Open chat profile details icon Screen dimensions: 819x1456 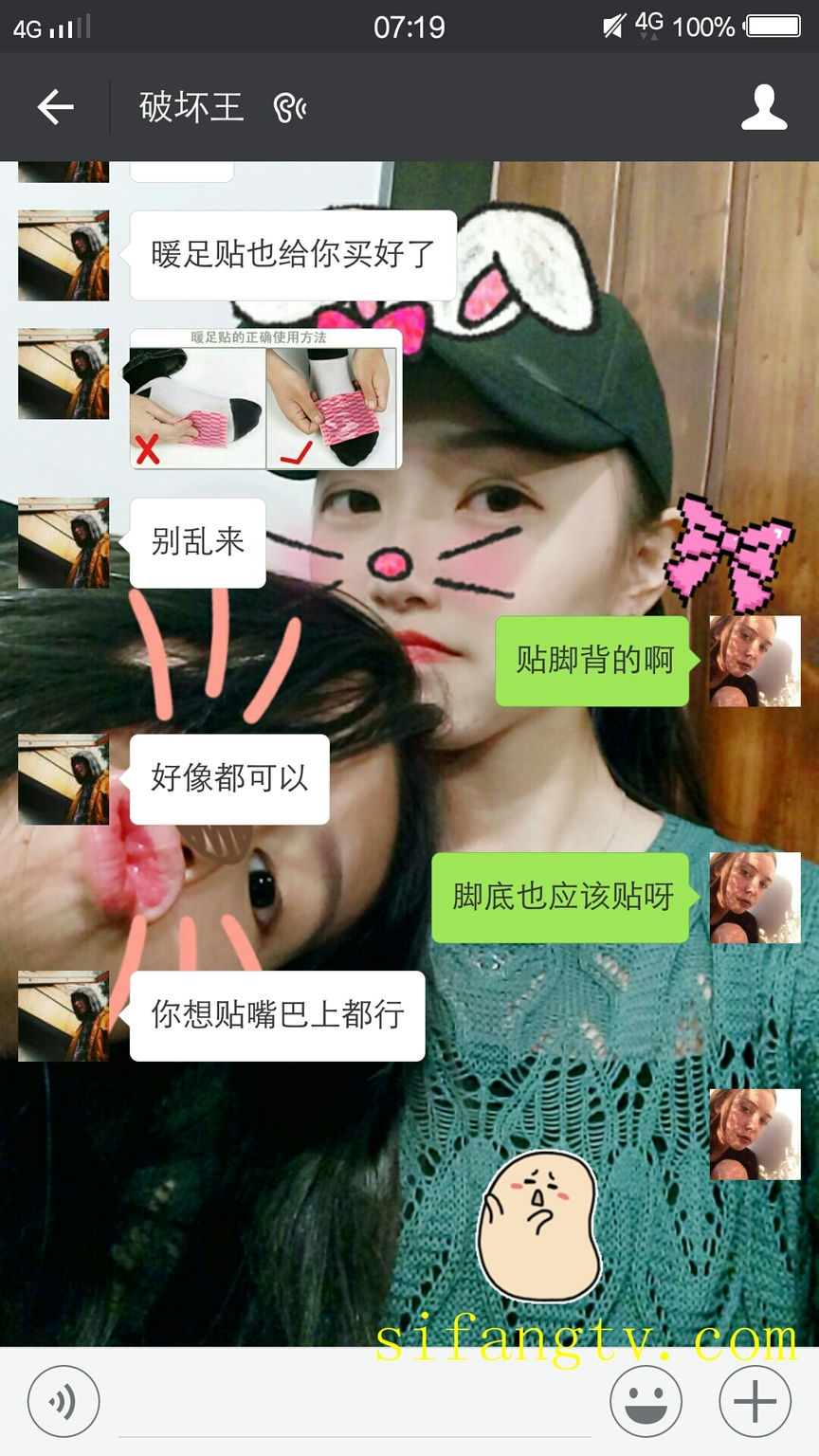click(763, 107)
